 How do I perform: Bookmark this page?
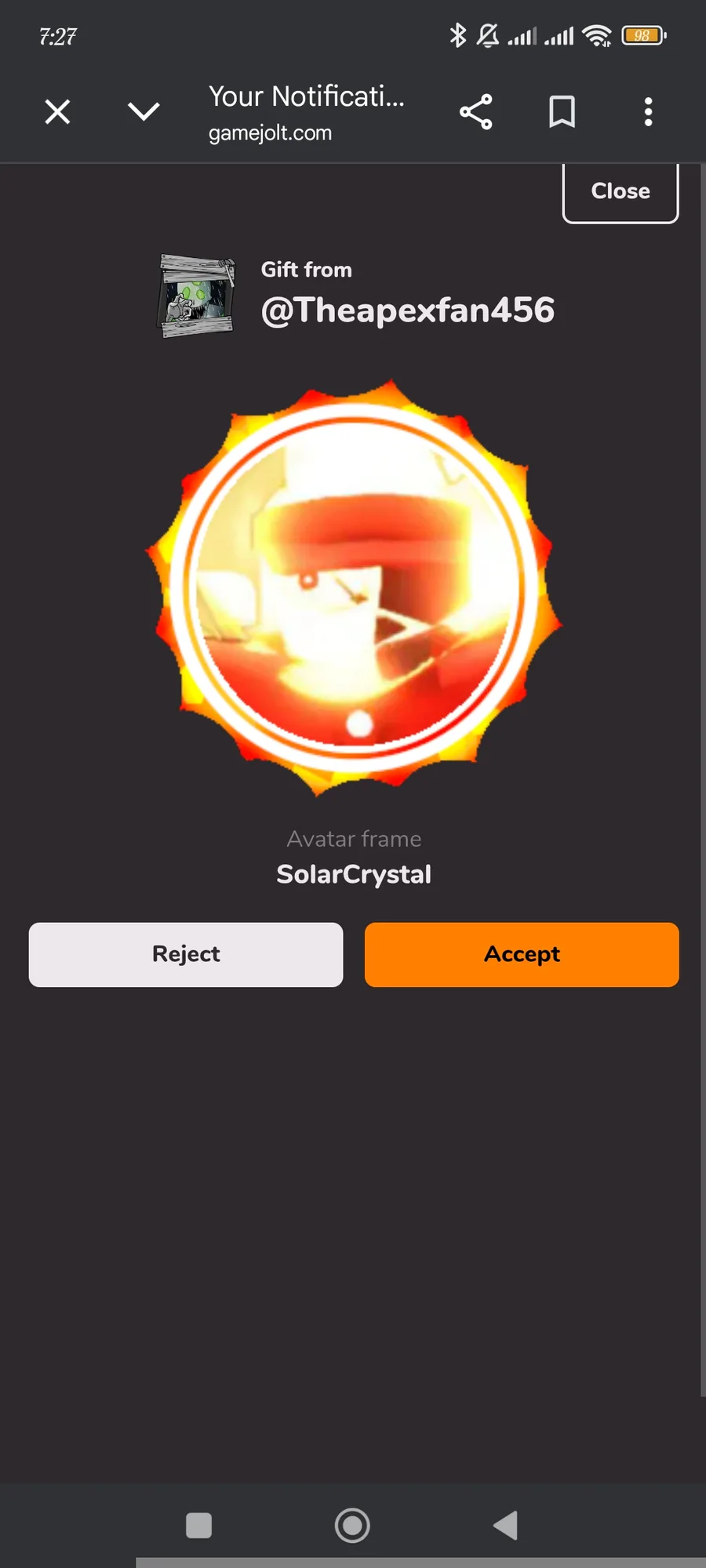562,111
